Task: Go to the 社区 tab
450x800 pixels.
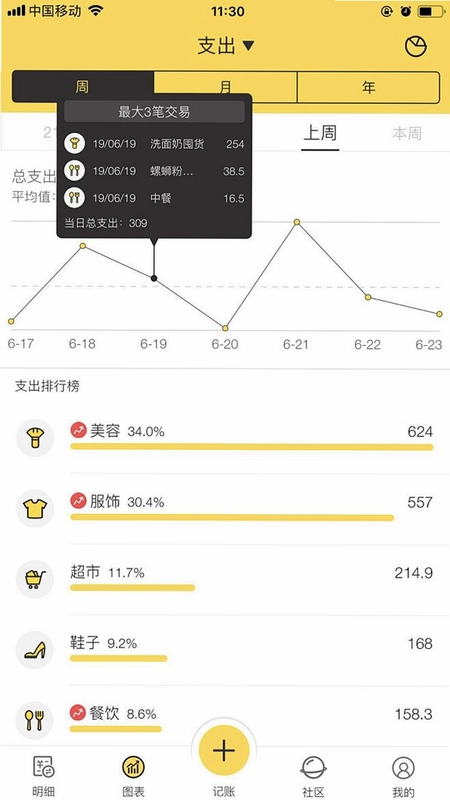Action: (x=313, y=777)
